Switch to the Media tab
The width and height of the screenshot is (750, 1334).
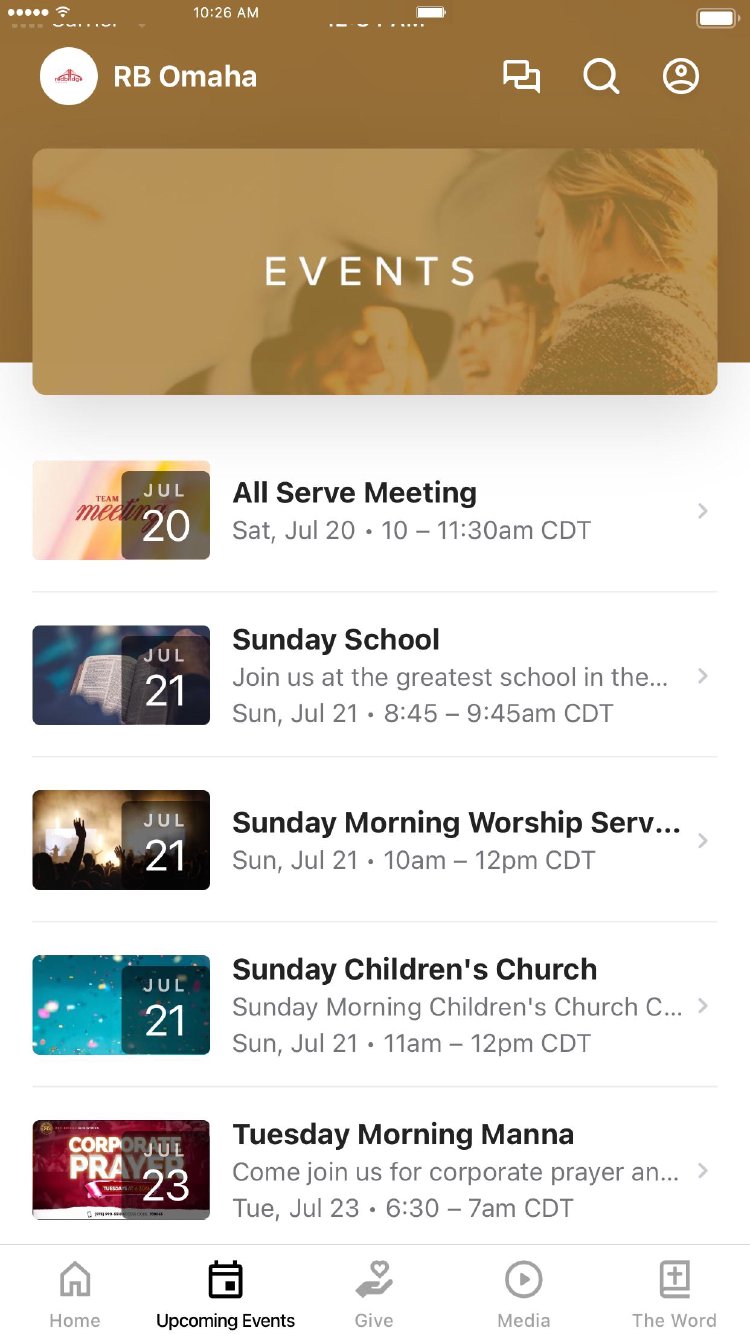point(524,1294)
